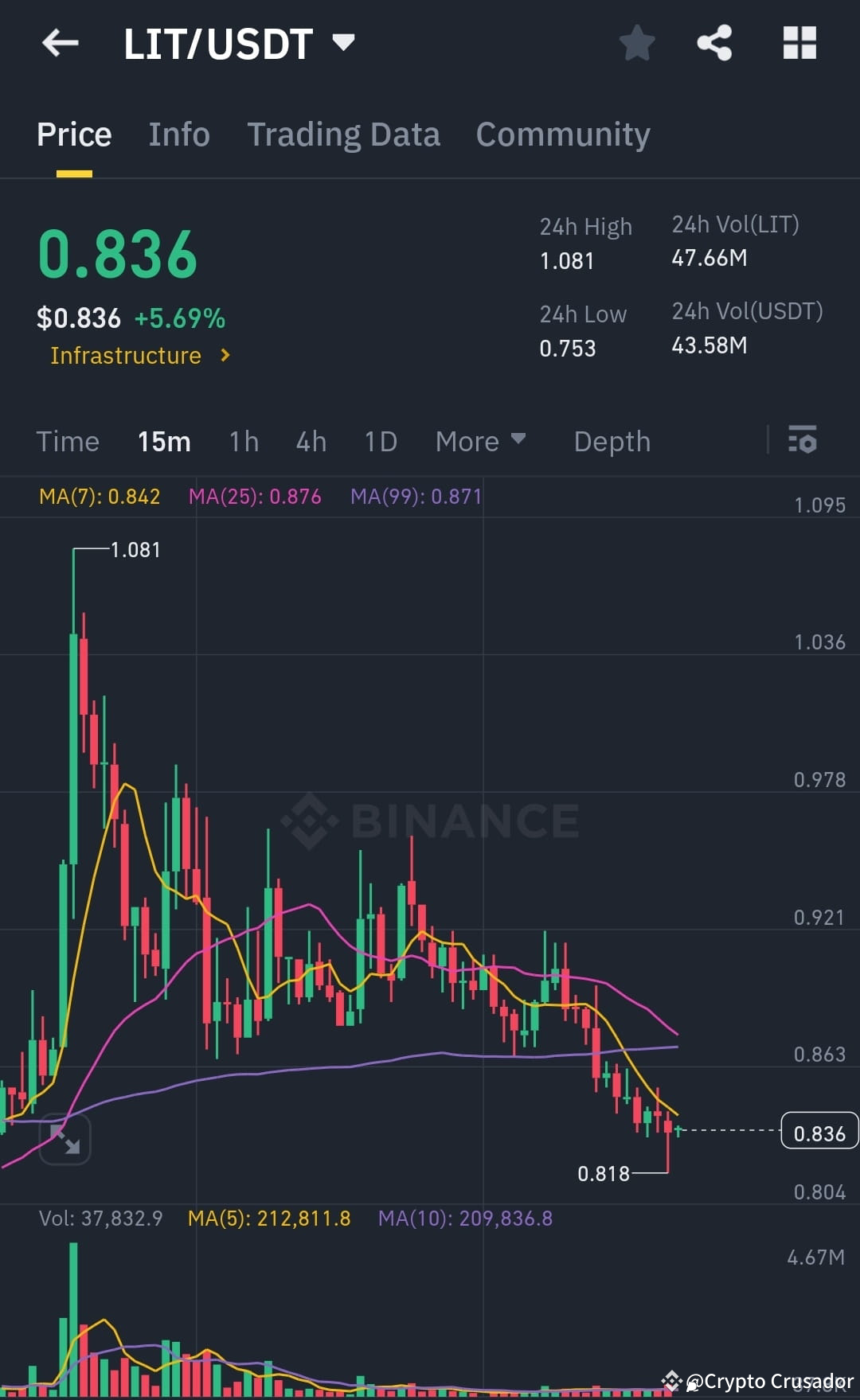The width and height of the screenshot is (860, 1400).
Task: Select the 1D candlestick timeframe
Action: [x=380, y=441]
